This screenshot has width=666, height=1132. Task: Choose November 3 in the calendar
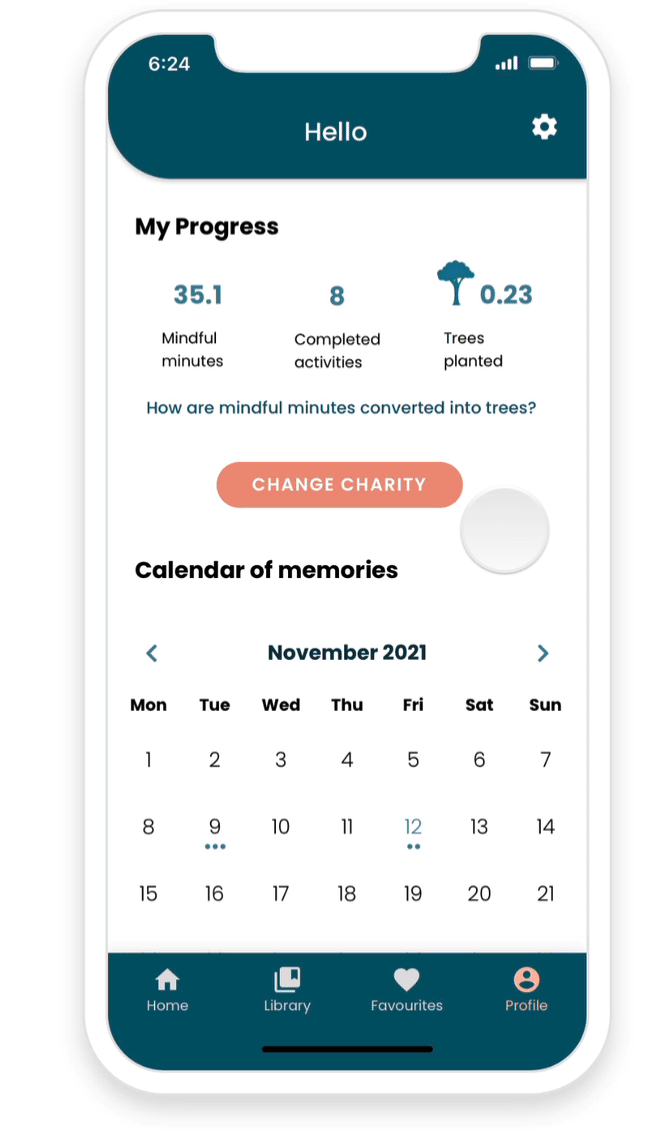tap(281, 759)
